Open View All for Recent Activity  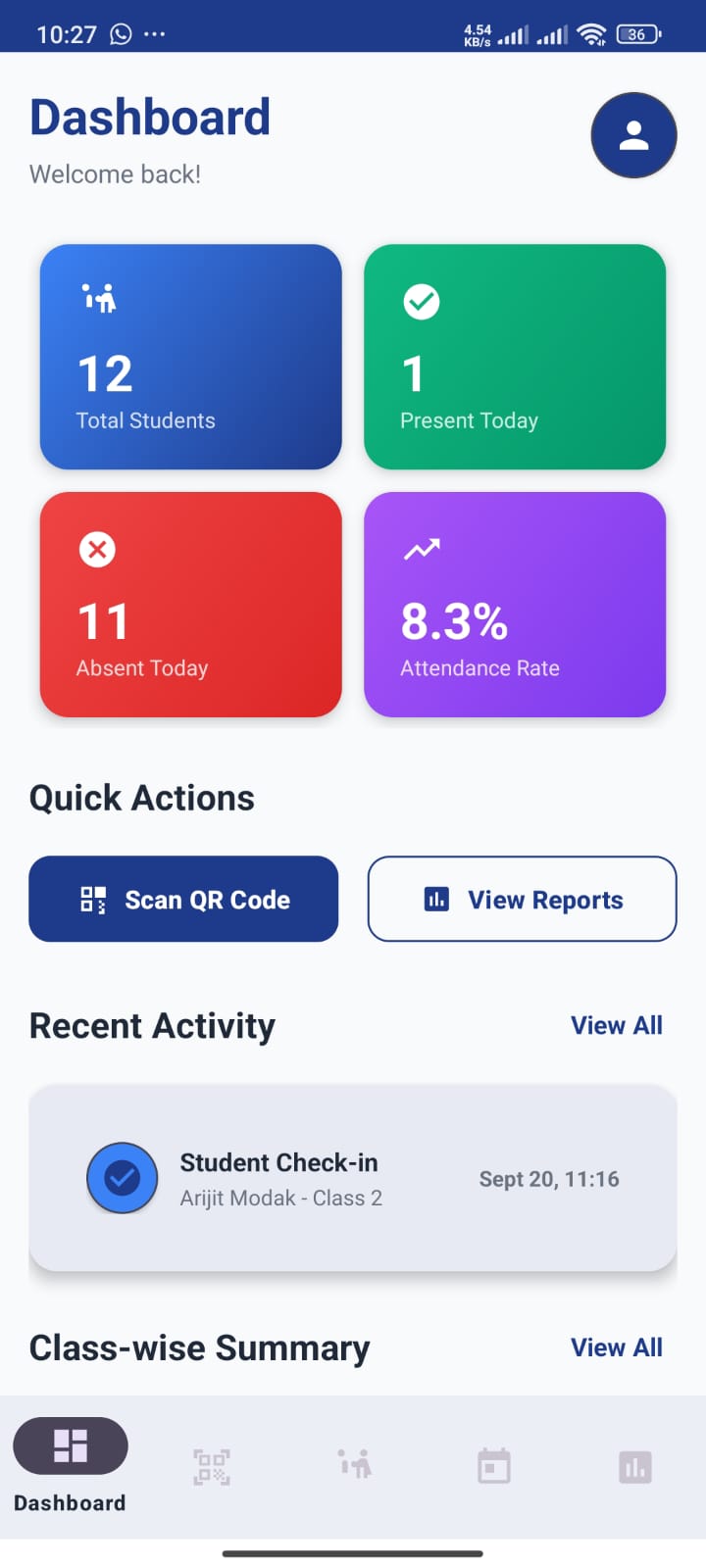tap(617, 1025)
